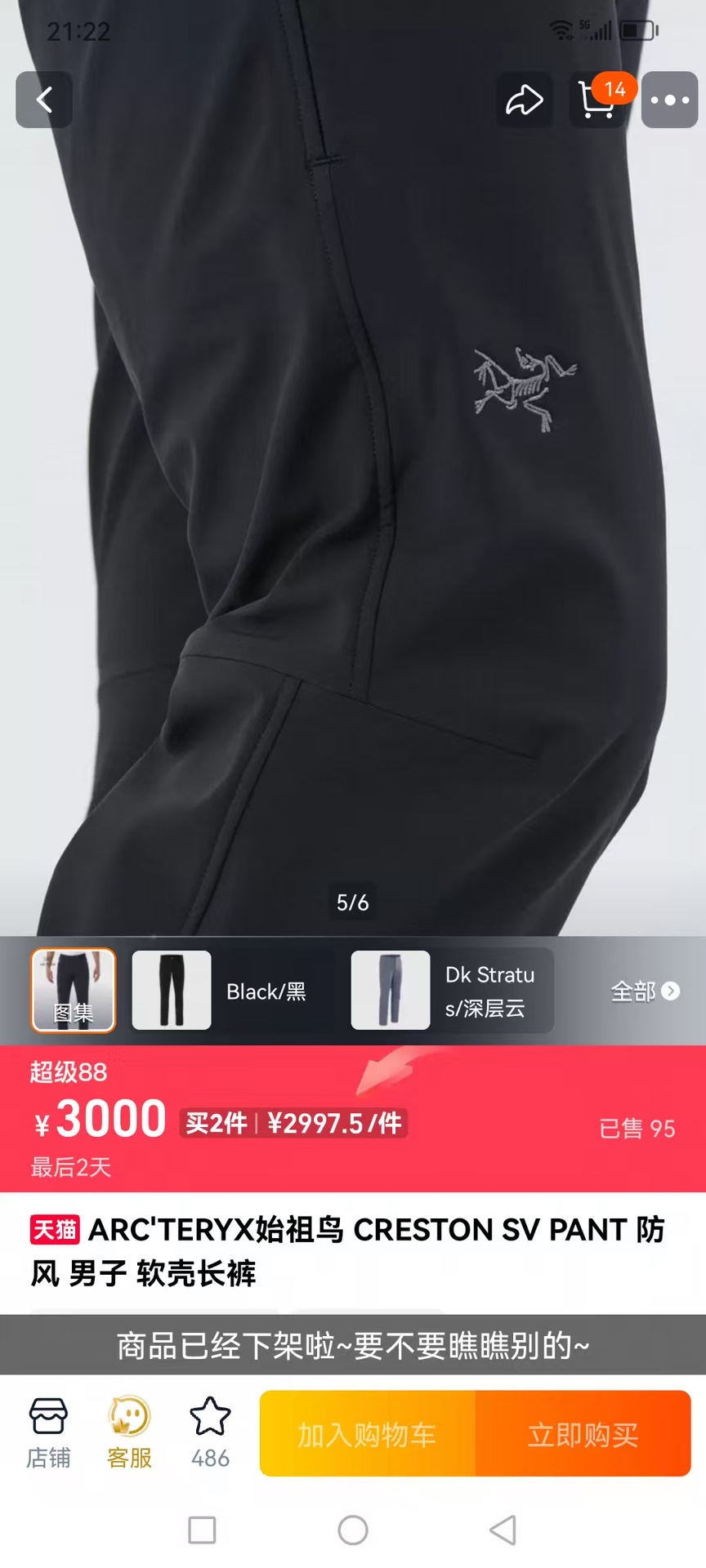Image resolution: width=706 pixels, height=1568 pixels.
Task: Choose the Dk Stratus/深层云 color option
Action: click(452, 991)
